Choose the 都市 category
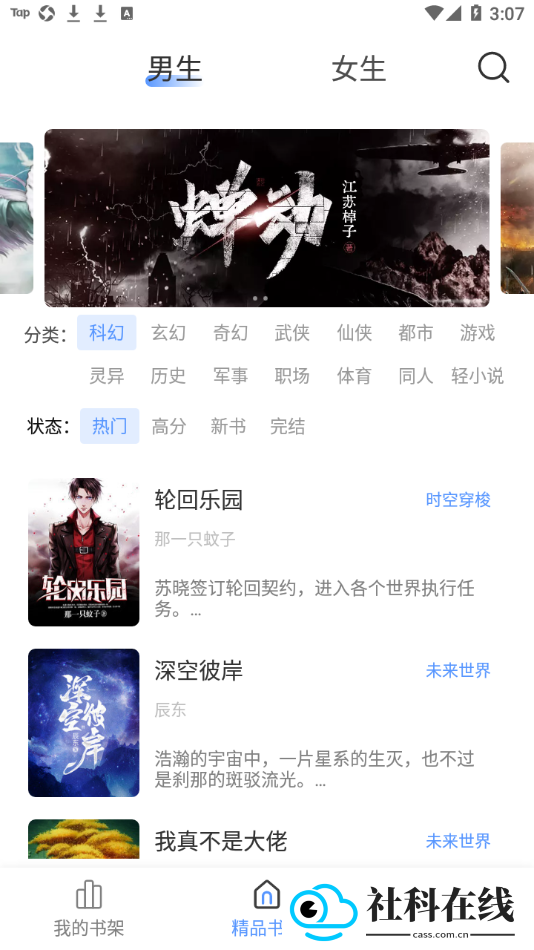This screenshot has height=950, width=534. point(416,333)
